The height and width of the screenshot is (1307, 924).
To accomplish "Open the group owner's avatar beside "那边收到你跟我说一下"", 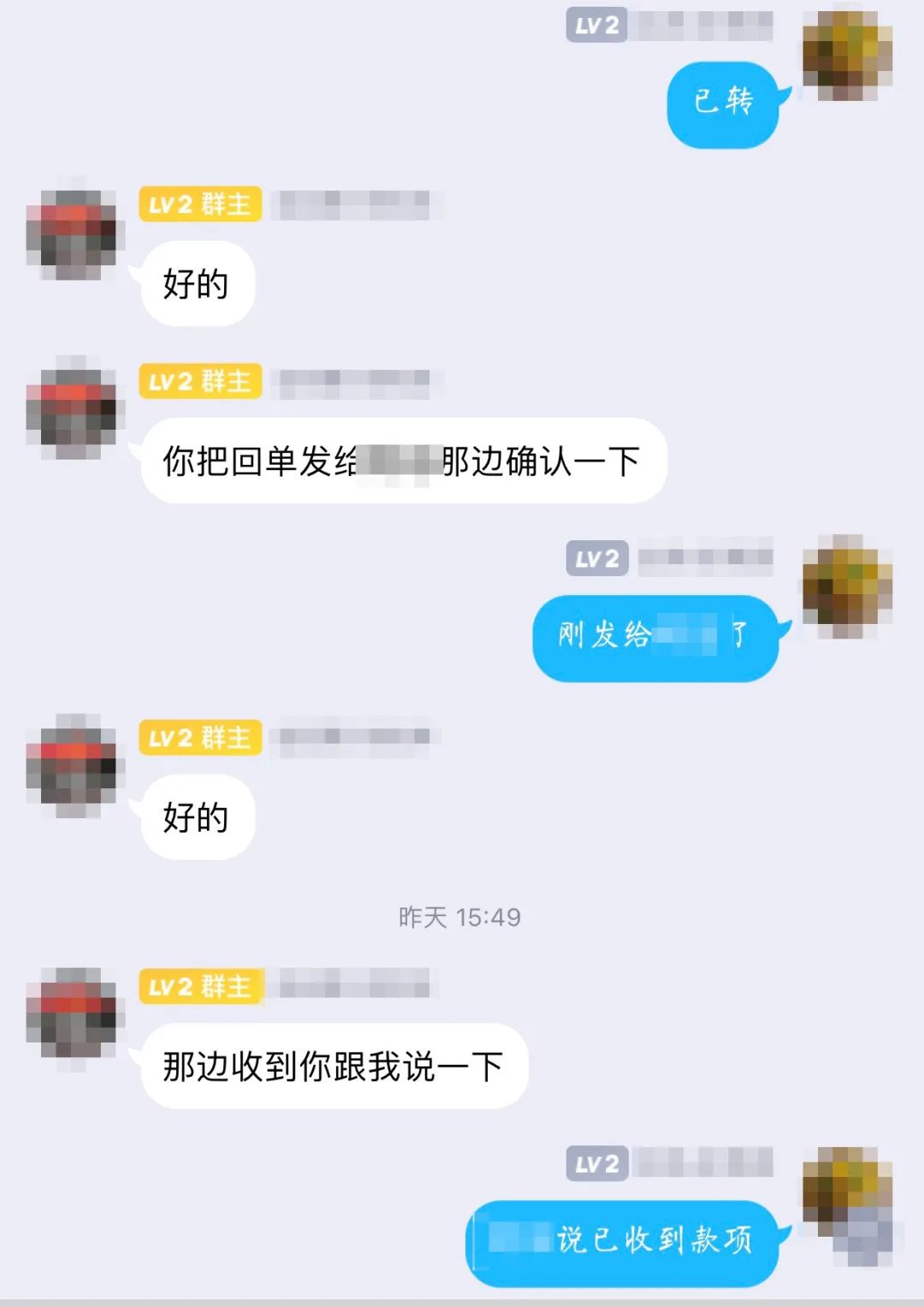I will 72,1015.
